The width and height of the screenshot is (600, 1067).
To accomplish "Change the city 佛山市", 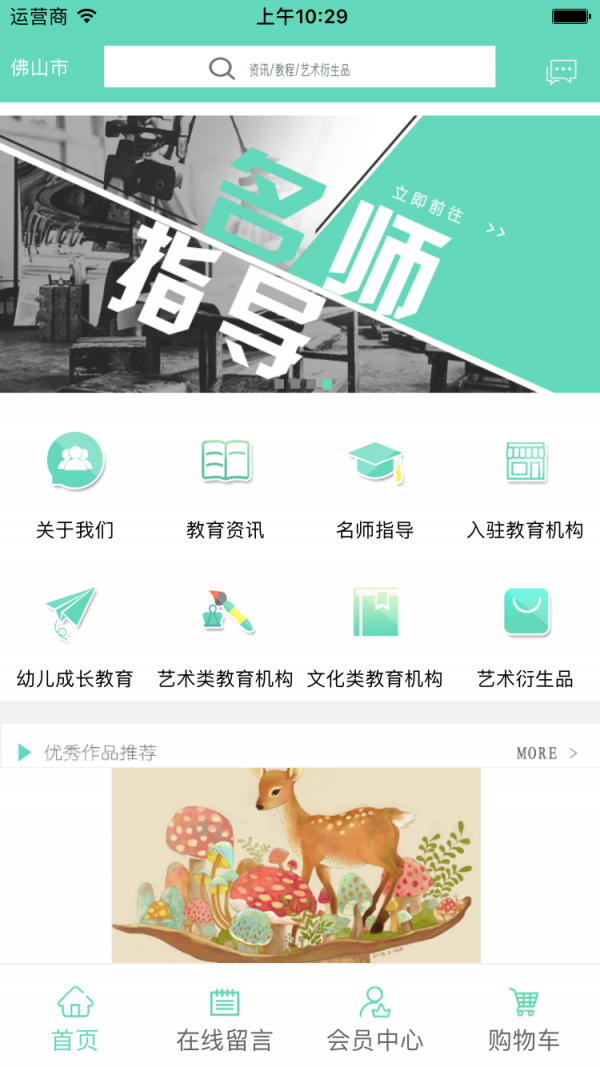I will (x=40, y=68).
